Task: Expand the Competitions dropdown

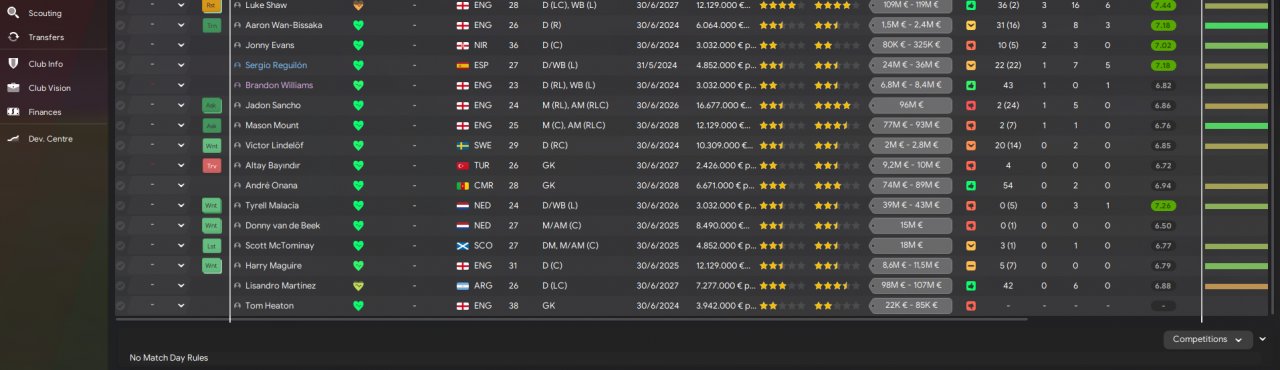Action: (1208, 339)
